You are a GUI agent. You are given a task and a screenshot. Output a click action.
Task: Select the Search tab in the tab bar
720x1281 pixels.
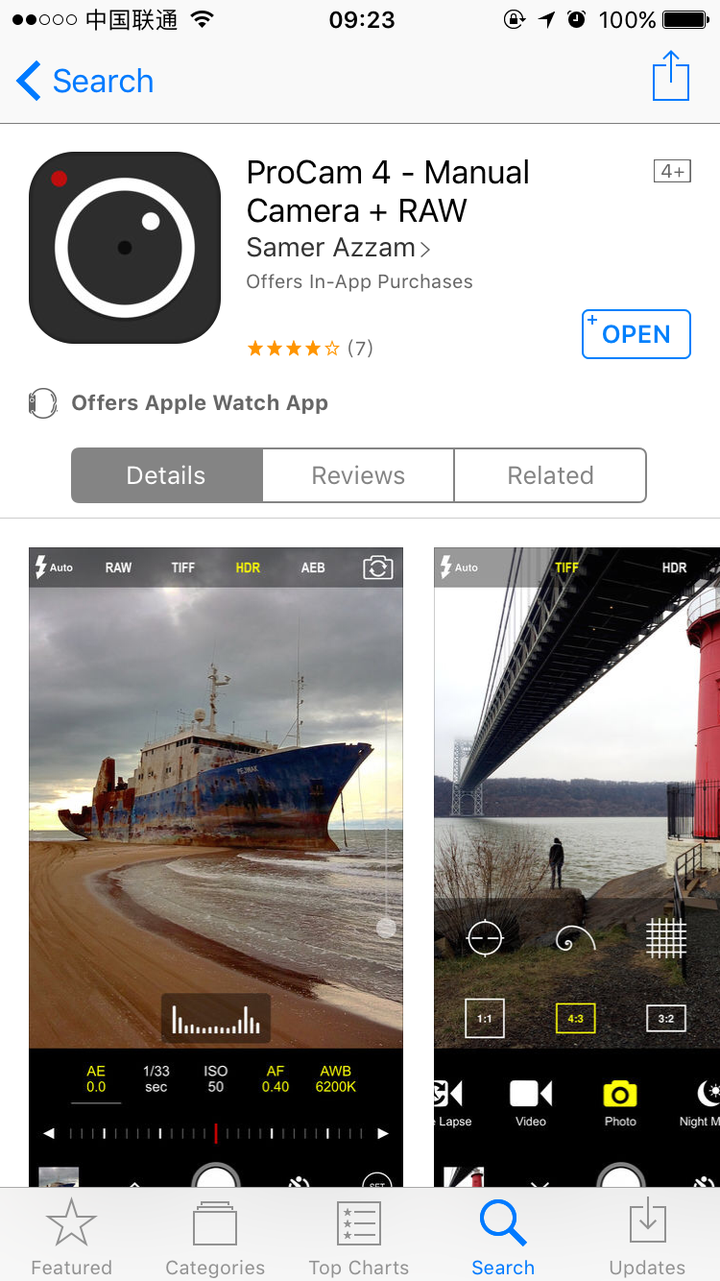pos(502,1237)
